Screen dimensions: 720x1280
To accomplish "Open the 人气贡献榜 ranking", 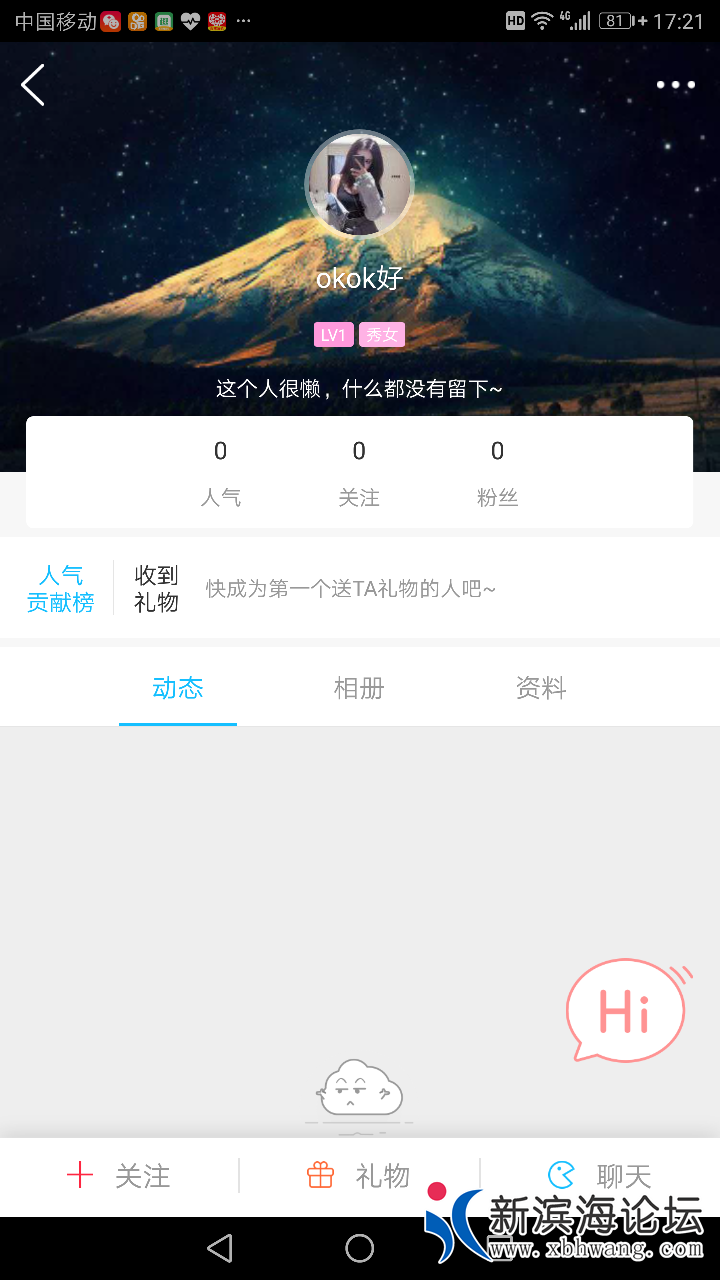I will tap(60, 589).
